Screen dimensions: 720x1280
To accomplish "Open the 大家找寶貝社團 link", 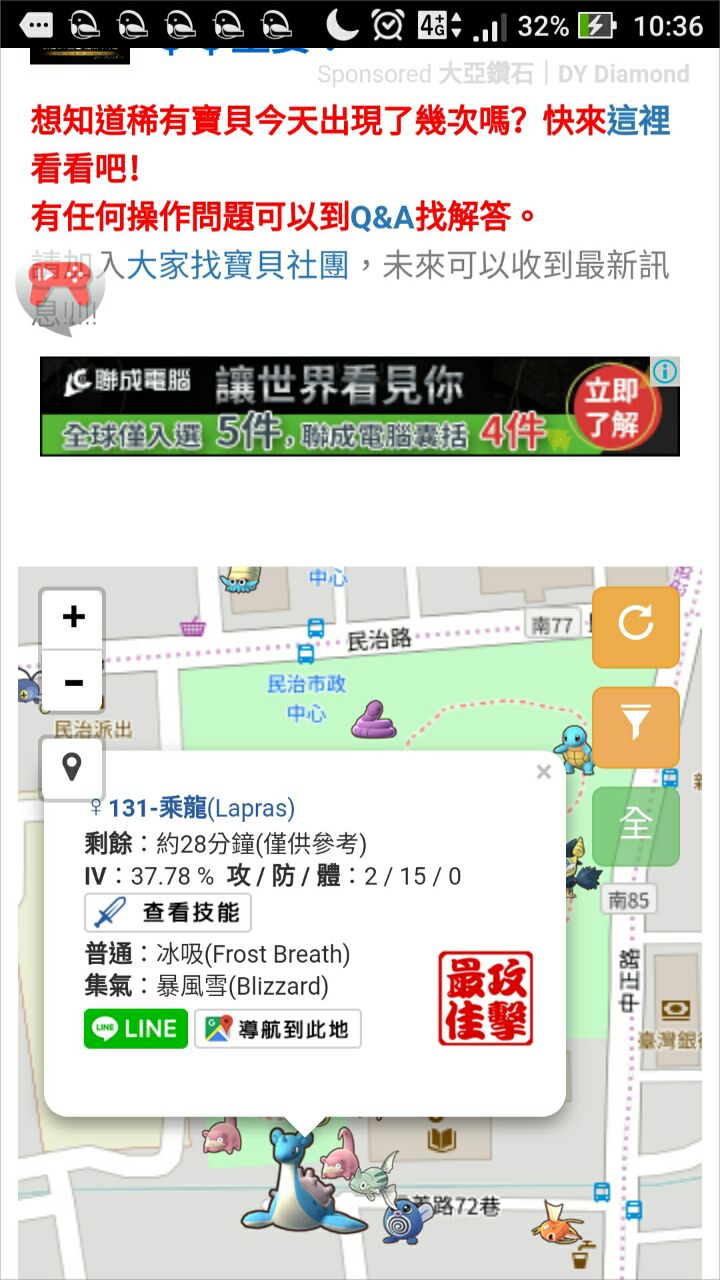I will coord(237,266).
